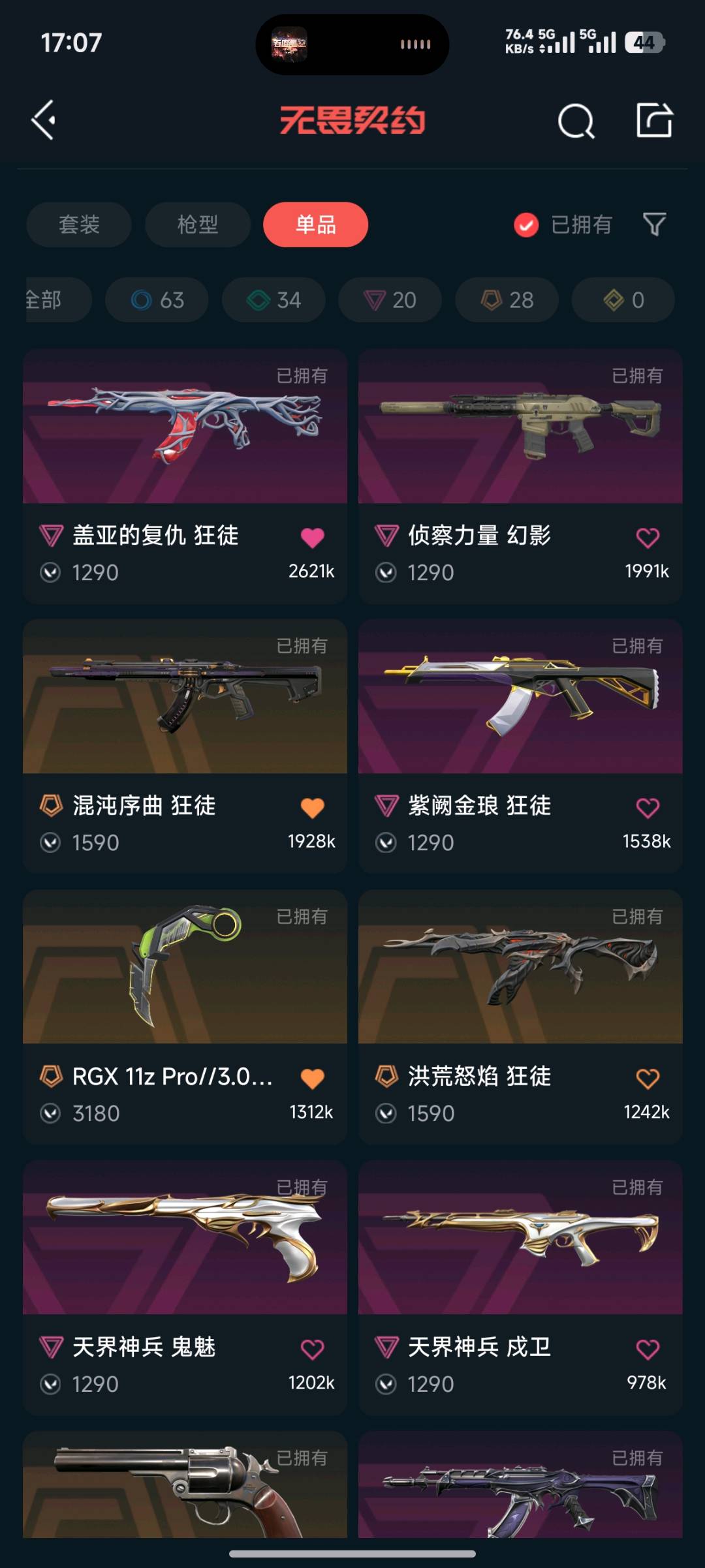
Task: Select the 全部 filter chip
Action: tap(52, 300)
